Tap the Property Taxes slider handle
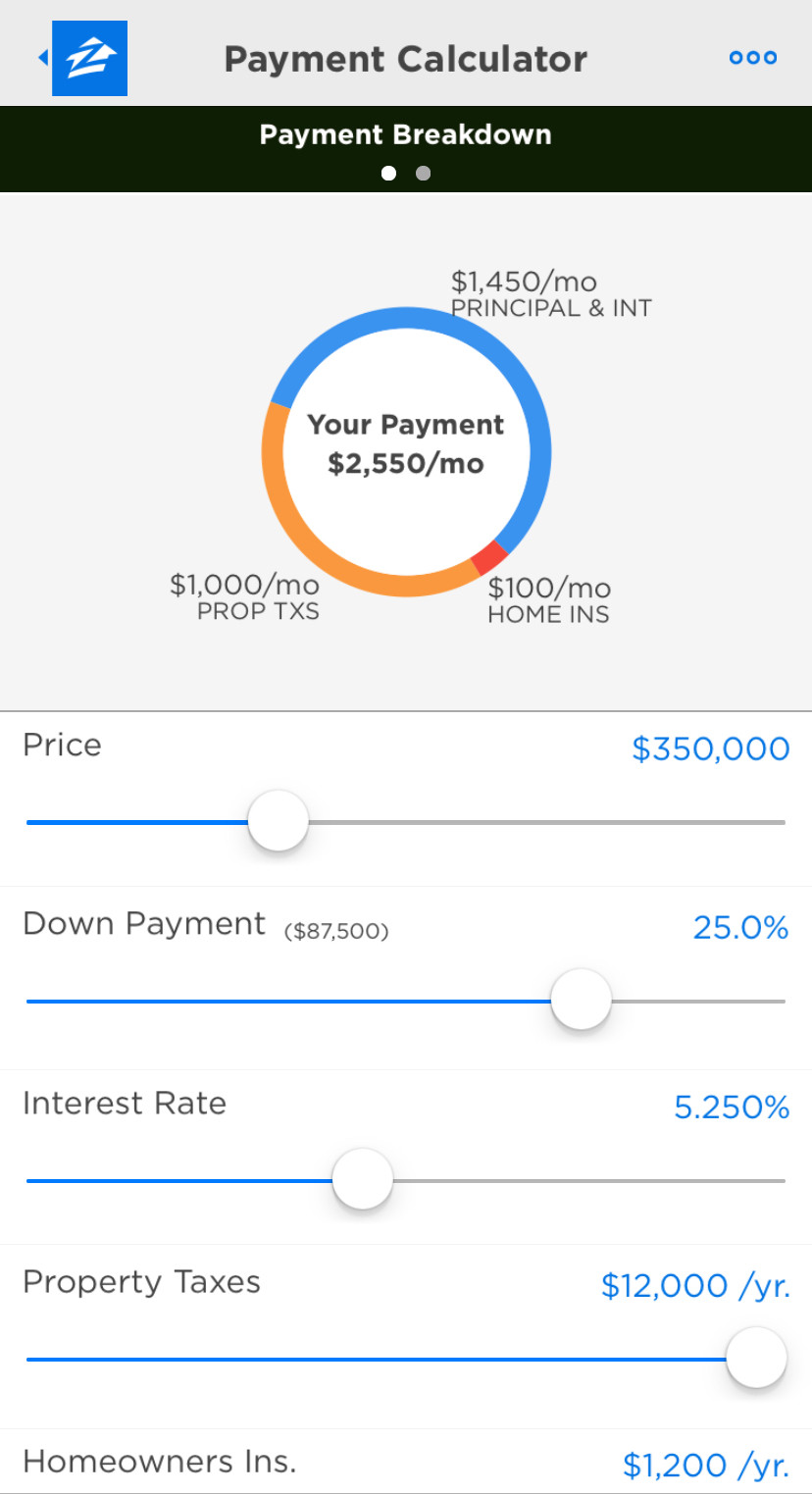Image resolution: width=812 pixels, height=1494 pixels. [756, 1359]
